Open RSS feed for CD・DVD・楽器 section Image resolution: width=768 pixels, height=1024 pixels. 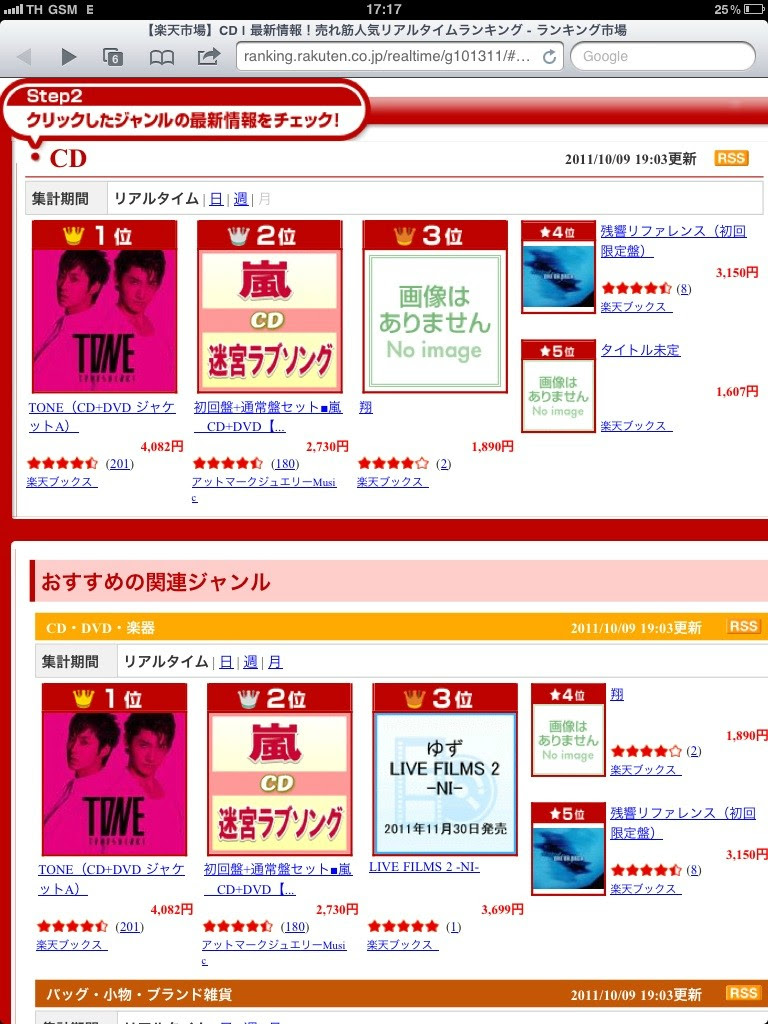click(743, 626)
